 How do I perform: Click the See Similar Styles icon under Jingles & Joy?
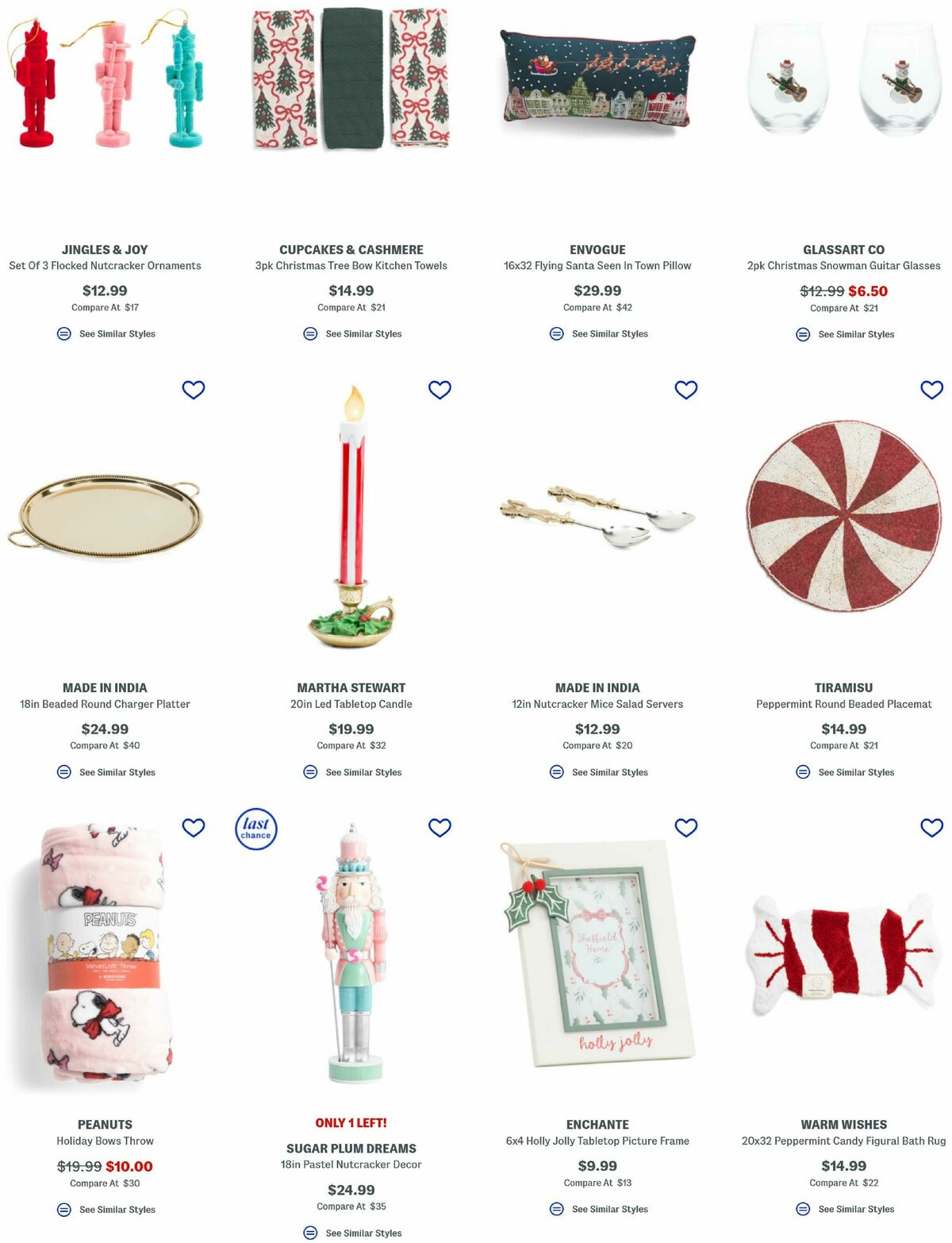[x=63, y=333]
